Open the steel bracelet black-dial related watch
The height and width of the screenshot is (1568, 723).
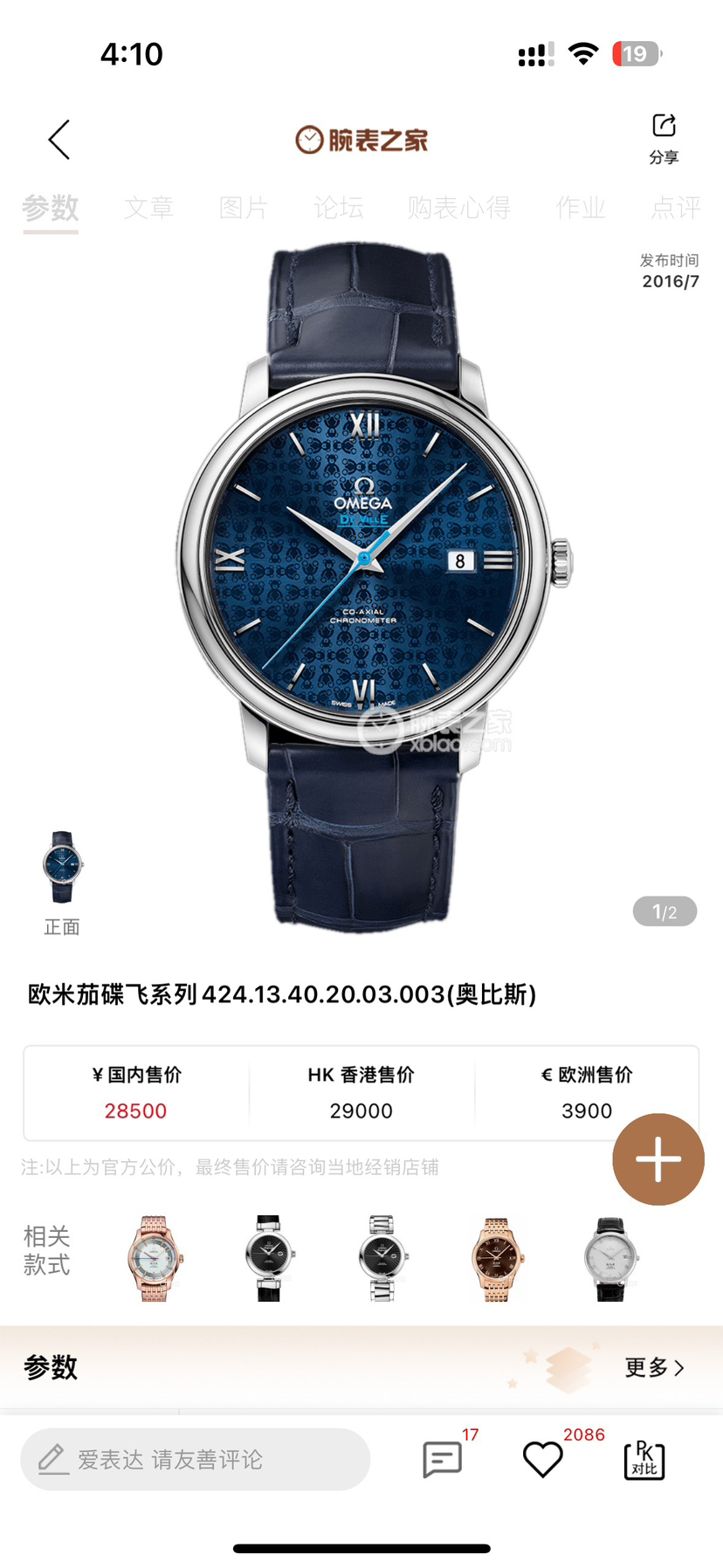[x=382, y=1258]
